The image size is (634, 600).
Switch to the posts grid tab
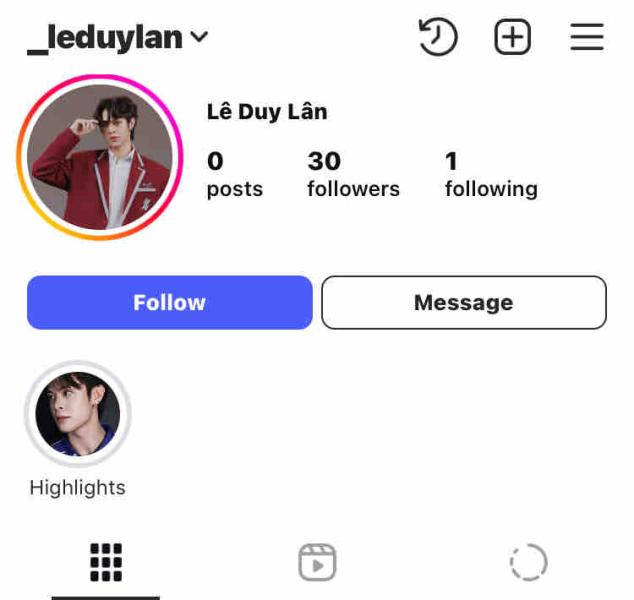(105, 562)
